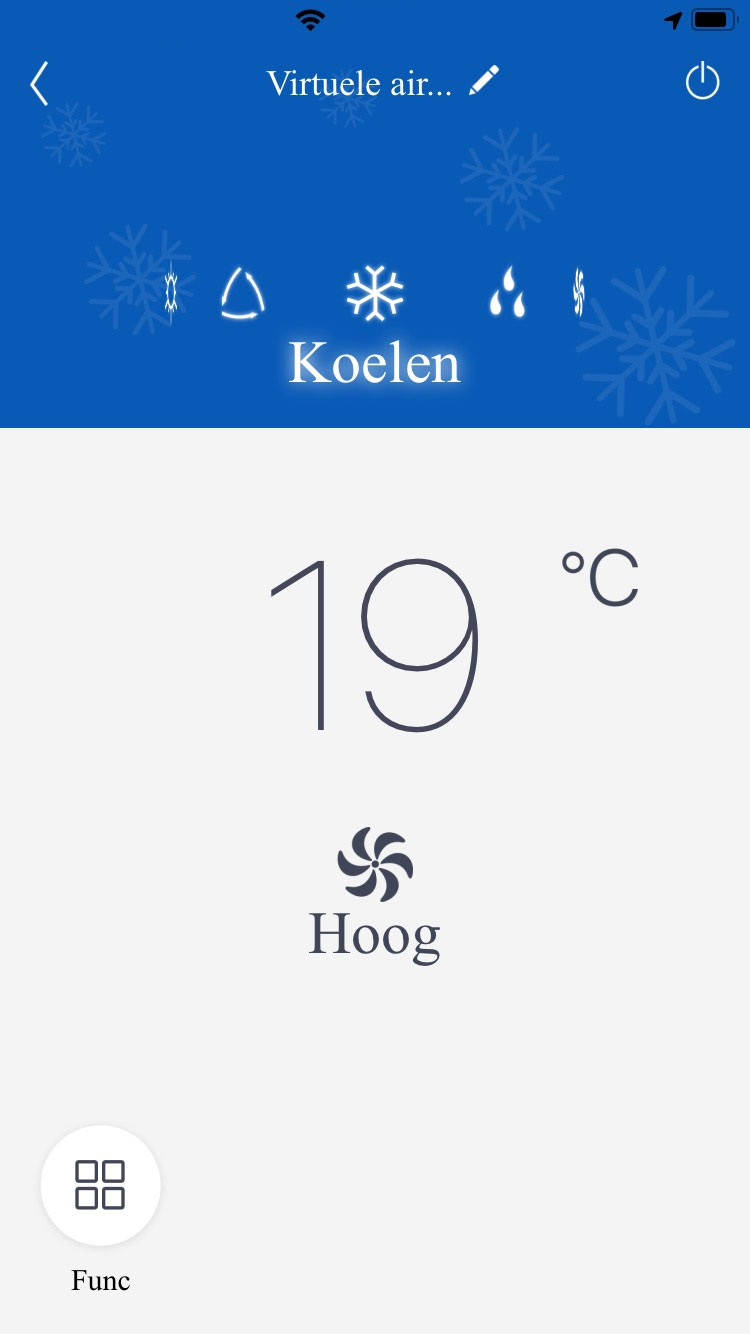The height and width of the screenshot is (1334, 750).
Task: Select the Koelen snowflake mode
Action: (x=375, y=295)
